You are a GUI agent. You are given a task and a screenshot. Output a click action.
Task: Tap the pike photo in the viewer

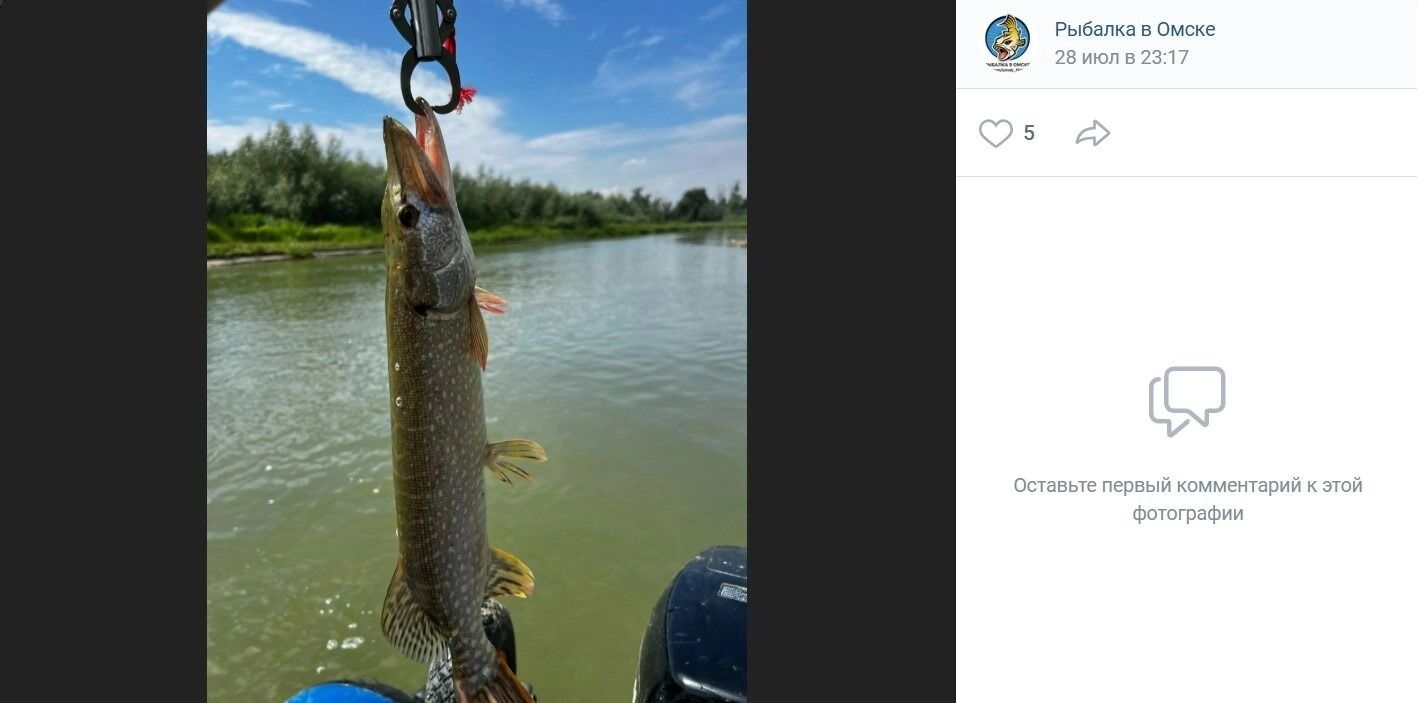[476, 350]
